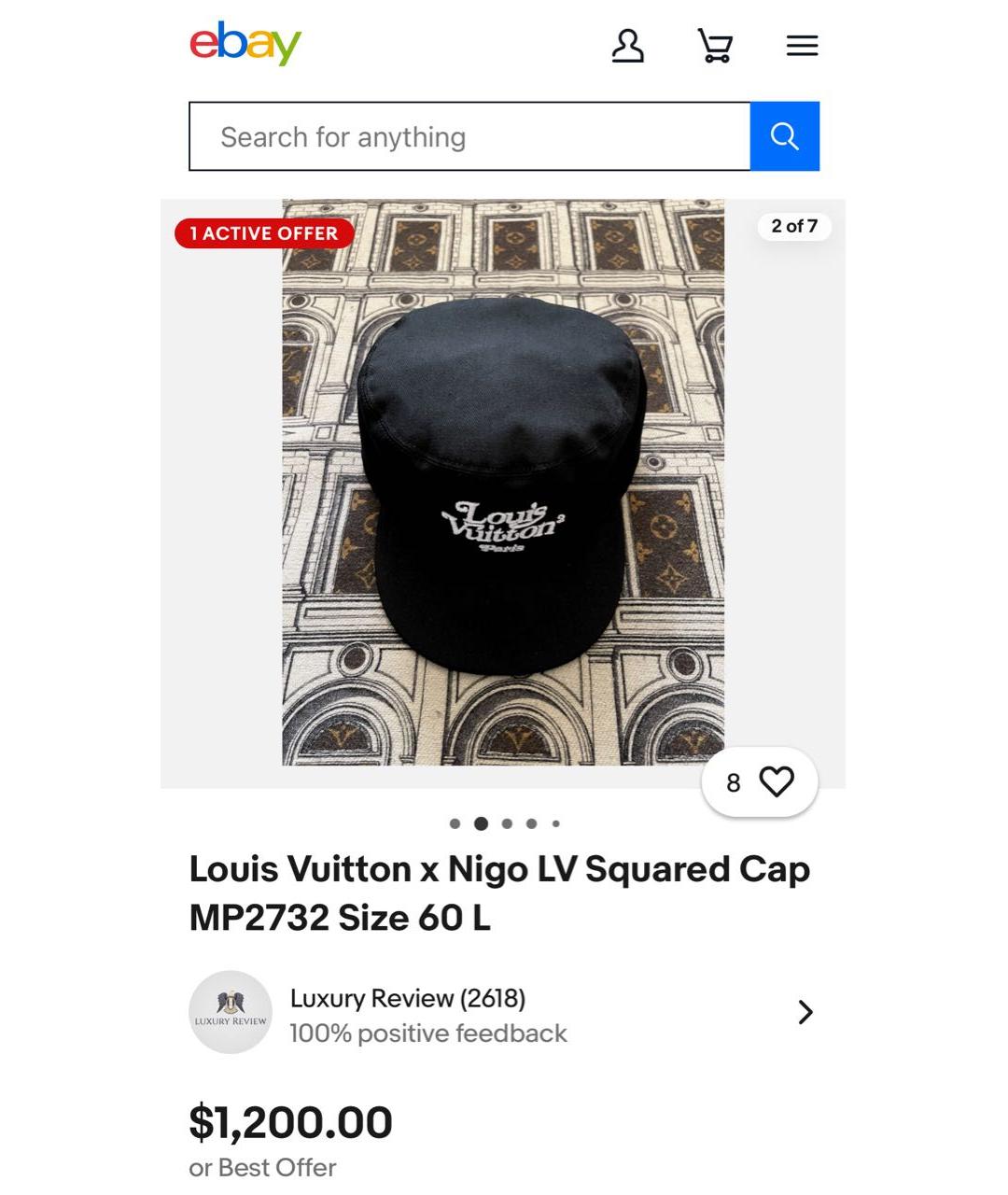Click the Luxury Review seller avatar
1008x1195 pixels.
[x=231, y=1012]
